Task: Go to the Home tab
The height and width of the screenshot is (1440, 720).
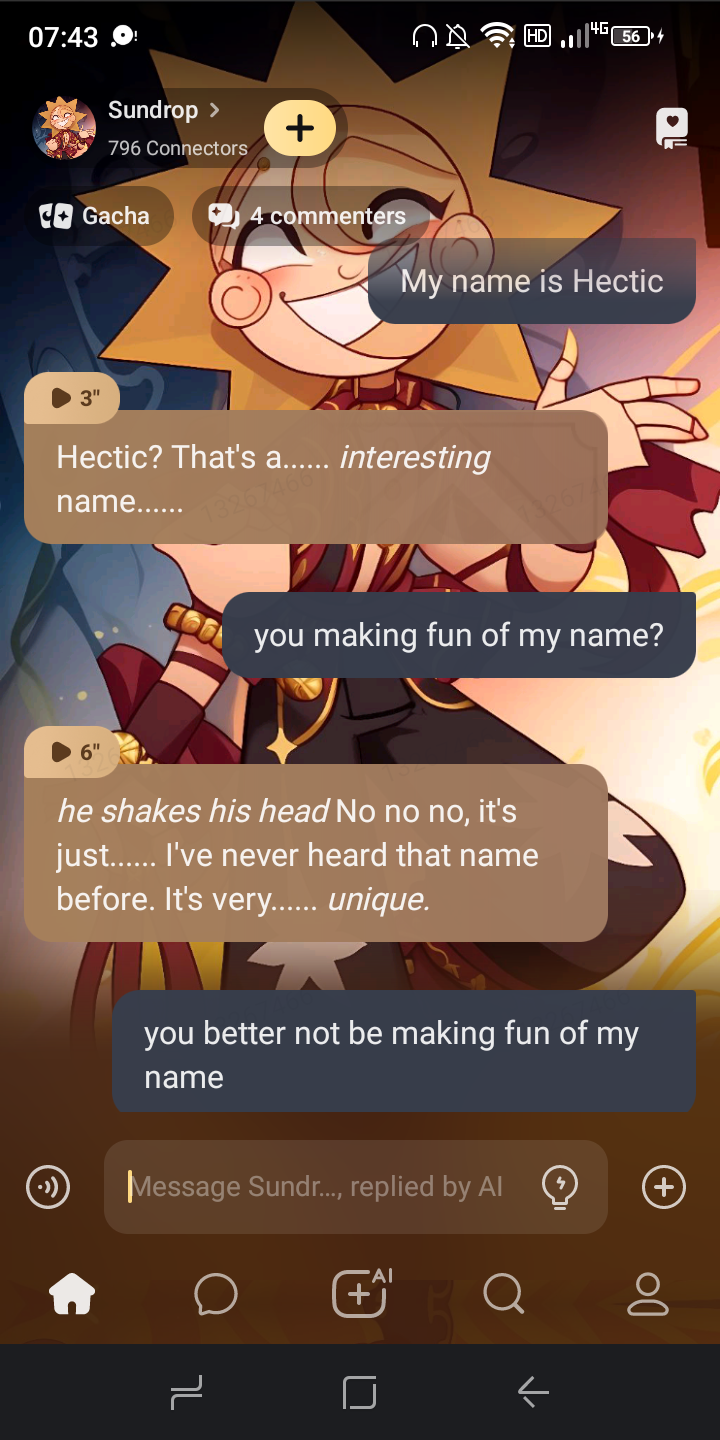Action: pyautogui.click(x=72, y=1295)
